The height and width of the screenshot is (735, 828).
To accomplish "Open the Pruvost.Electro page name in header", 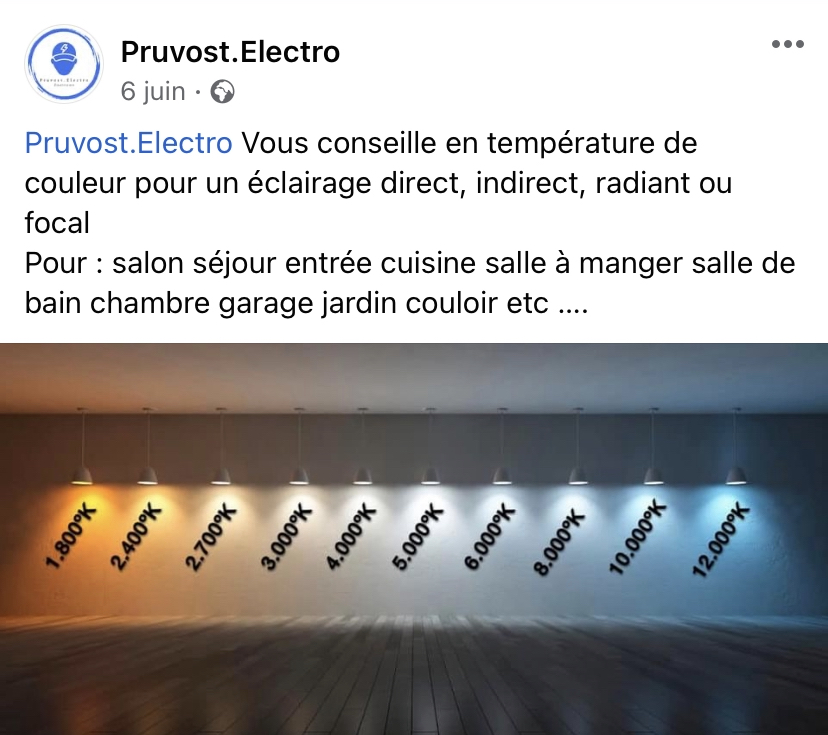I will pos(230,51).
